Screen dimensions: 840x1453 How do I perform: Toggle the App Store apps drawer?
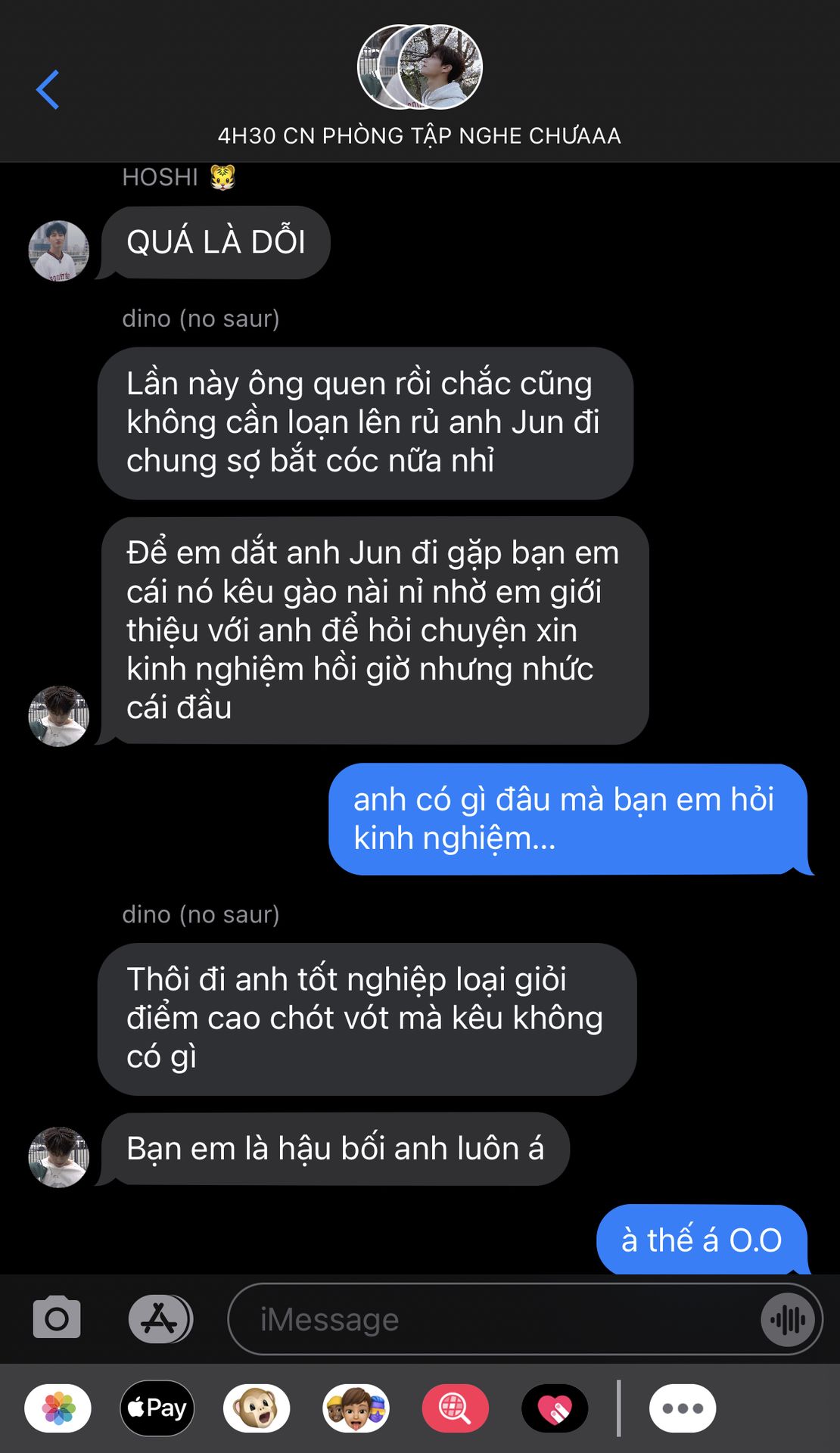(160, 1319)
